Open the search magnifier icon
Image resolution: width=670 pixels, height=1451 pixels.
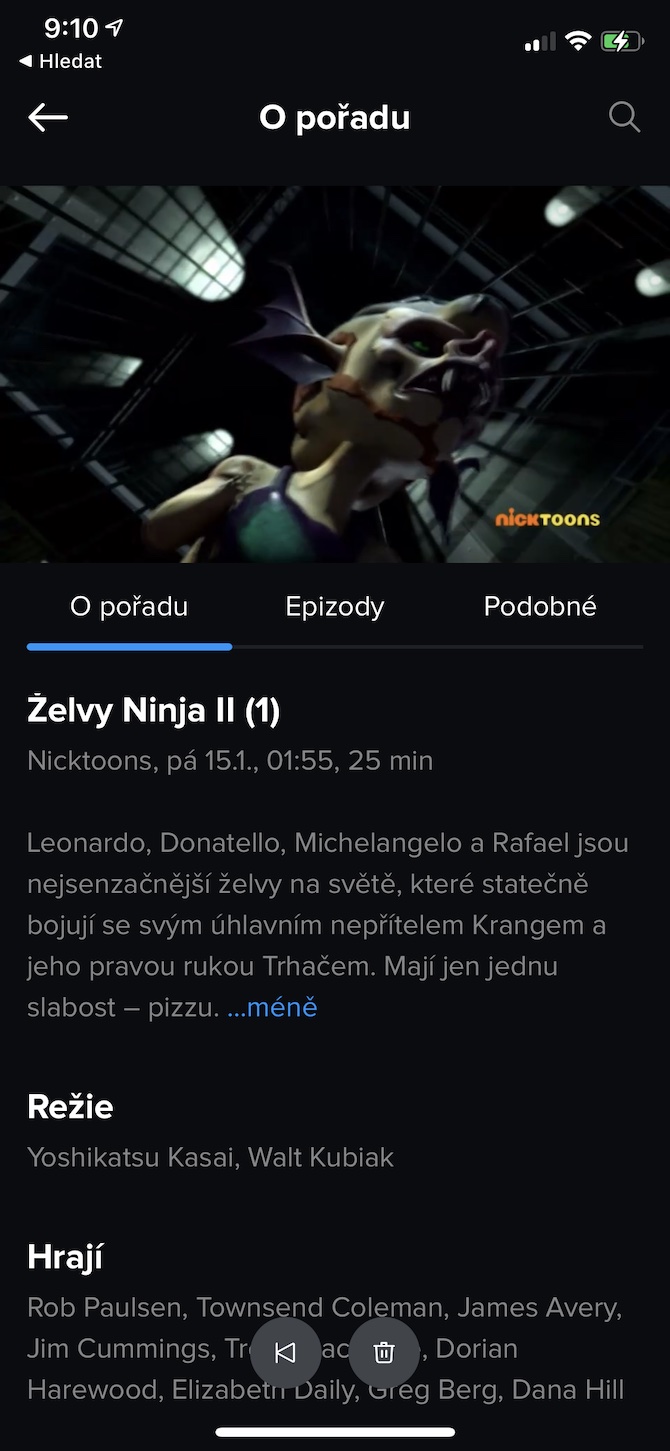coord(624,118)
